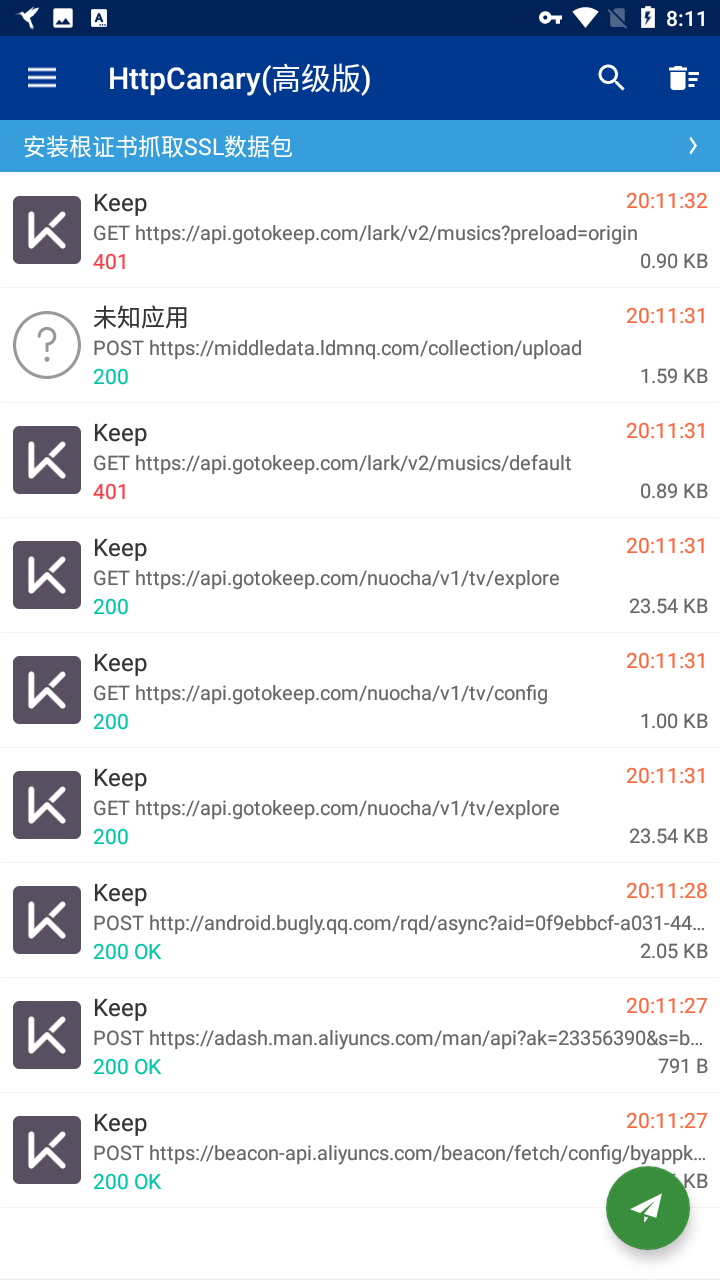Expand the 安装根证书抓取SSL数据包 banner chevron

694,145
